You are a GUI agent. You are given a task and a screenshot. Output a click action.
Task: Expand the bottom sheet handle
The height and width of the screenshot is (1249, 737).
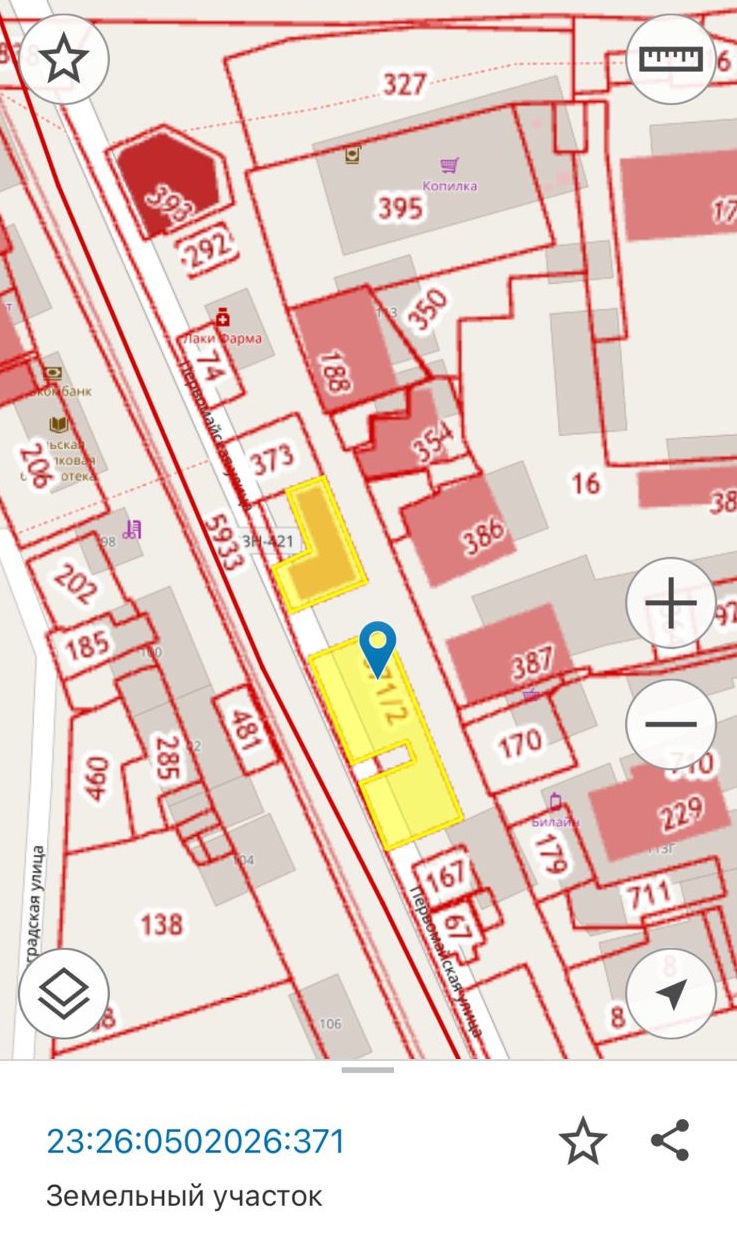[x=368, y=1070]
